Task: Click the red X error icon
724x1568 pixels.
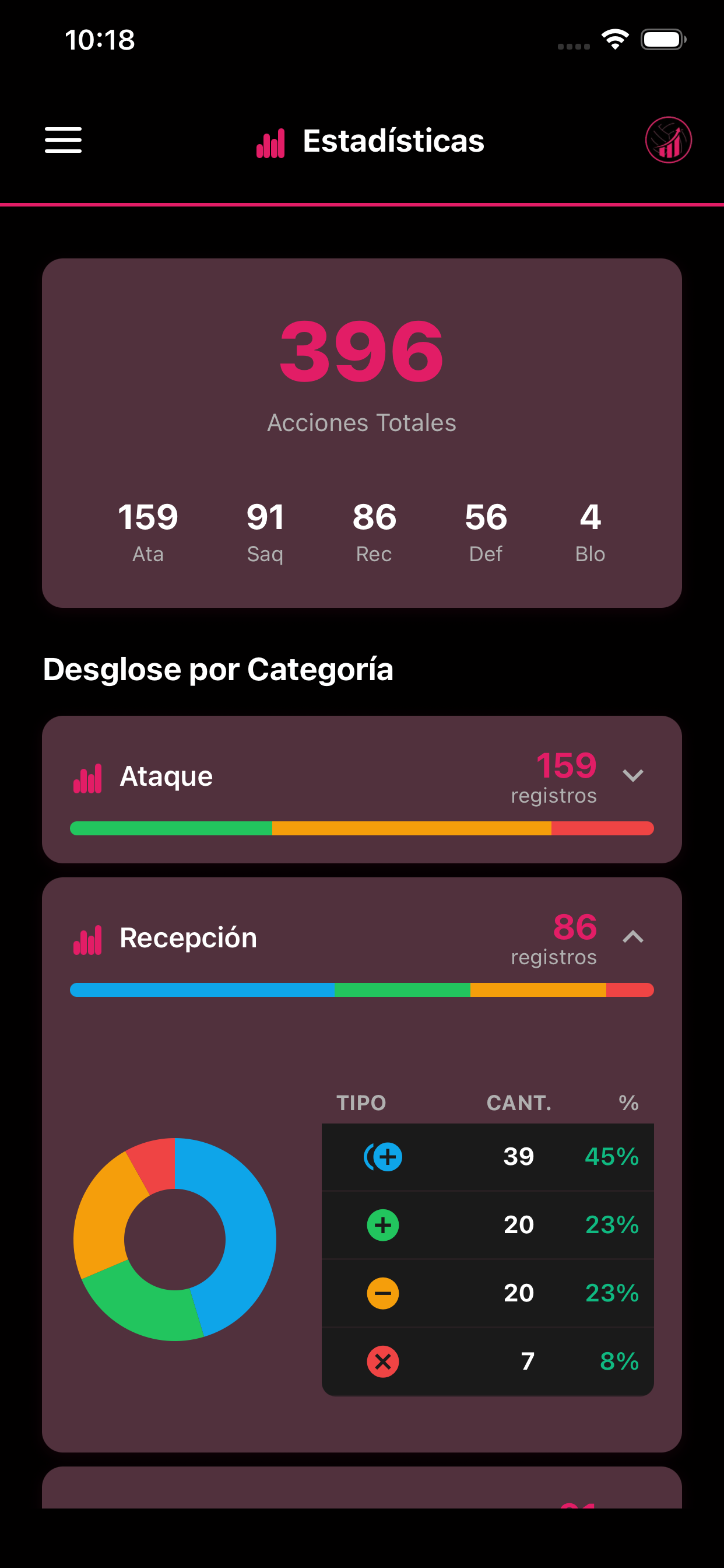Action: pos(381,1361)
